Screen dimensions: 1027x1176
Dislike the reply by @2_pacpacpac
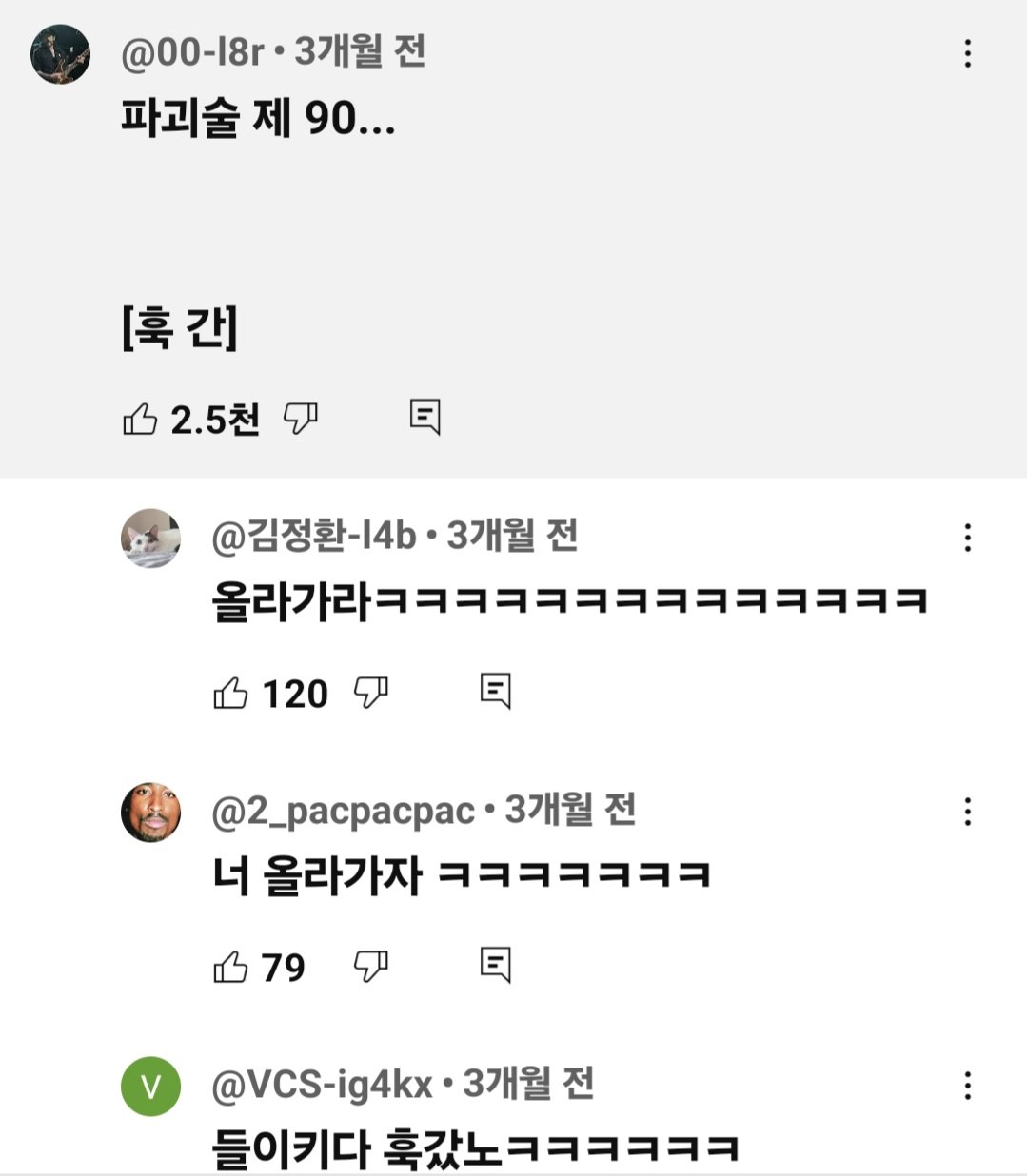point(371,967)
